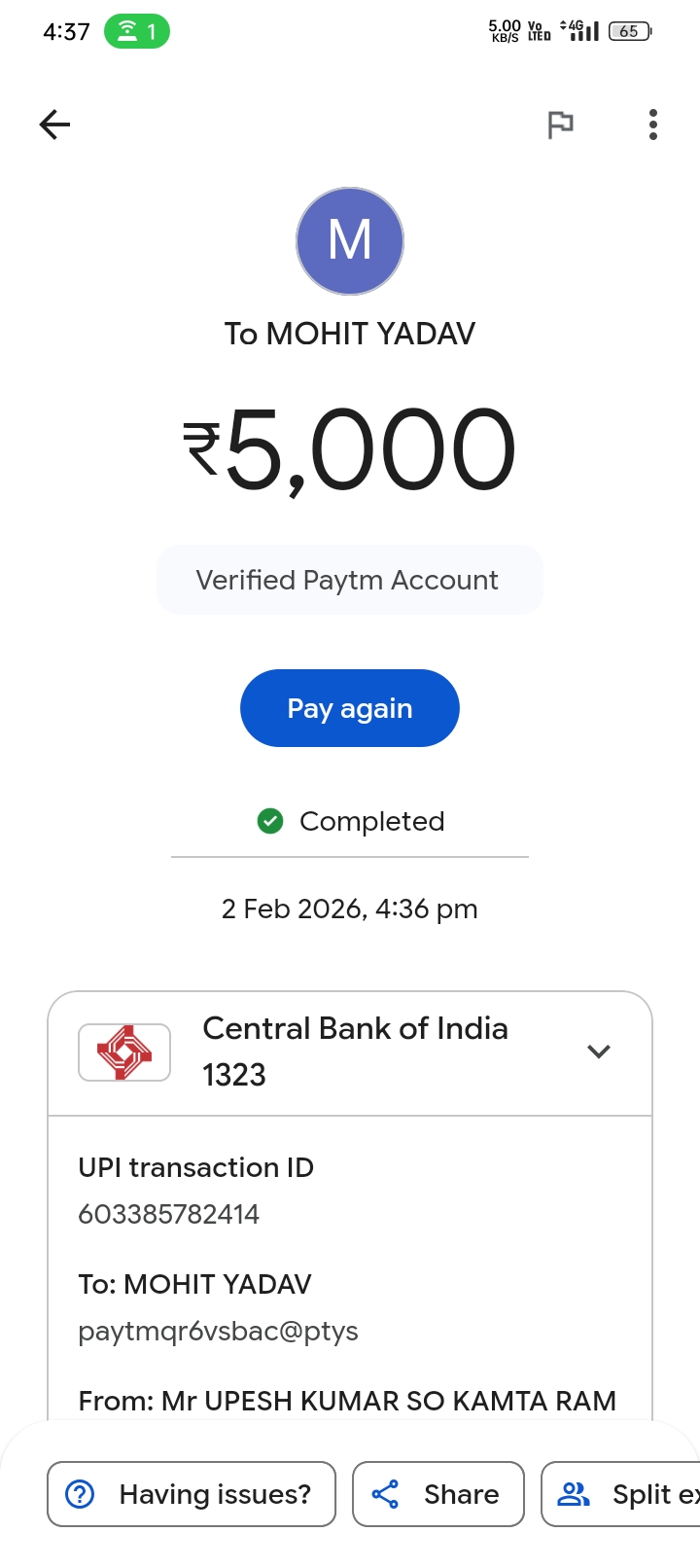Report this transaction with the flag icon
The image size is (700, 1568).
tap(560, 125)
